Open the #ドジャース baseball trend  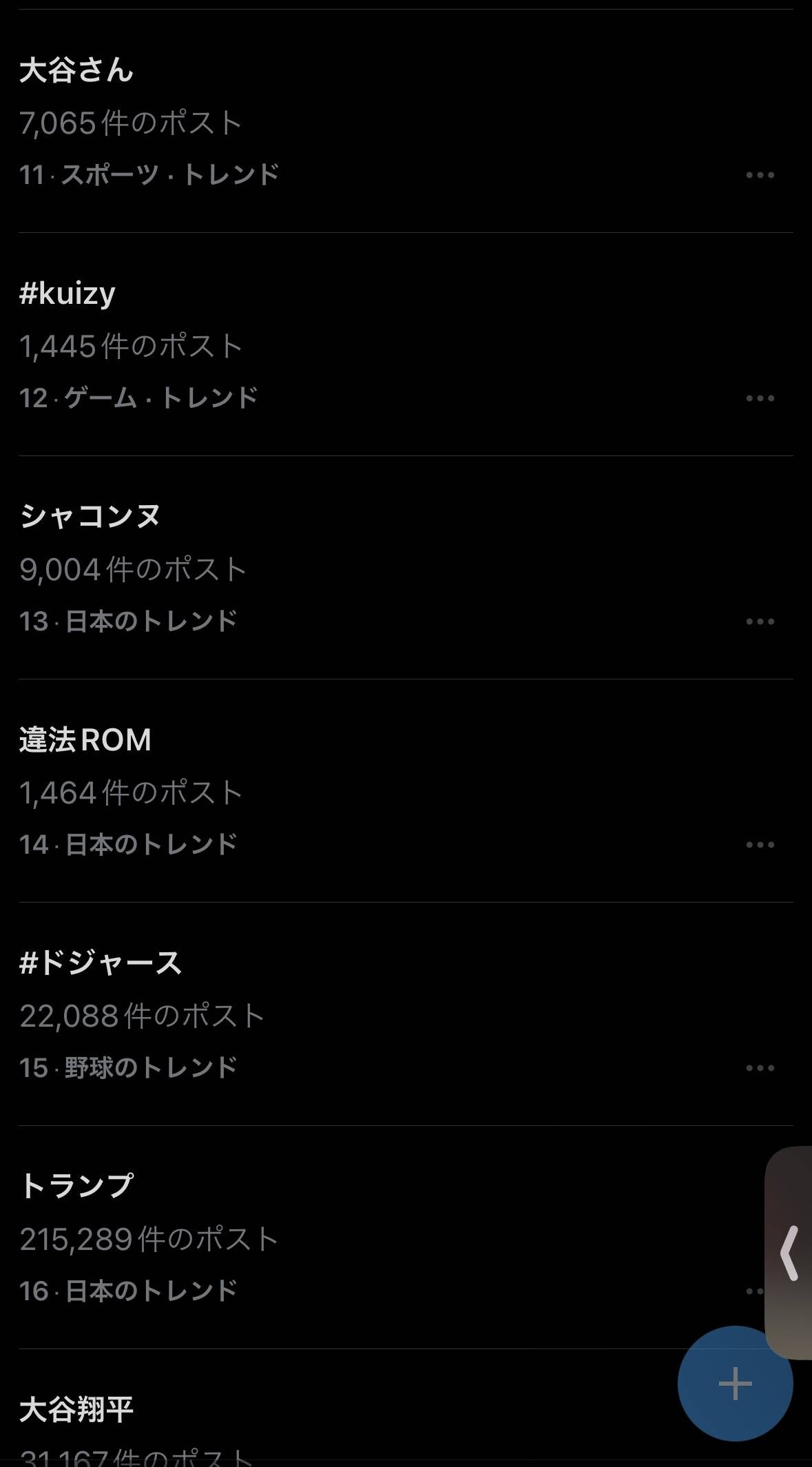click(x=101, y=963)
